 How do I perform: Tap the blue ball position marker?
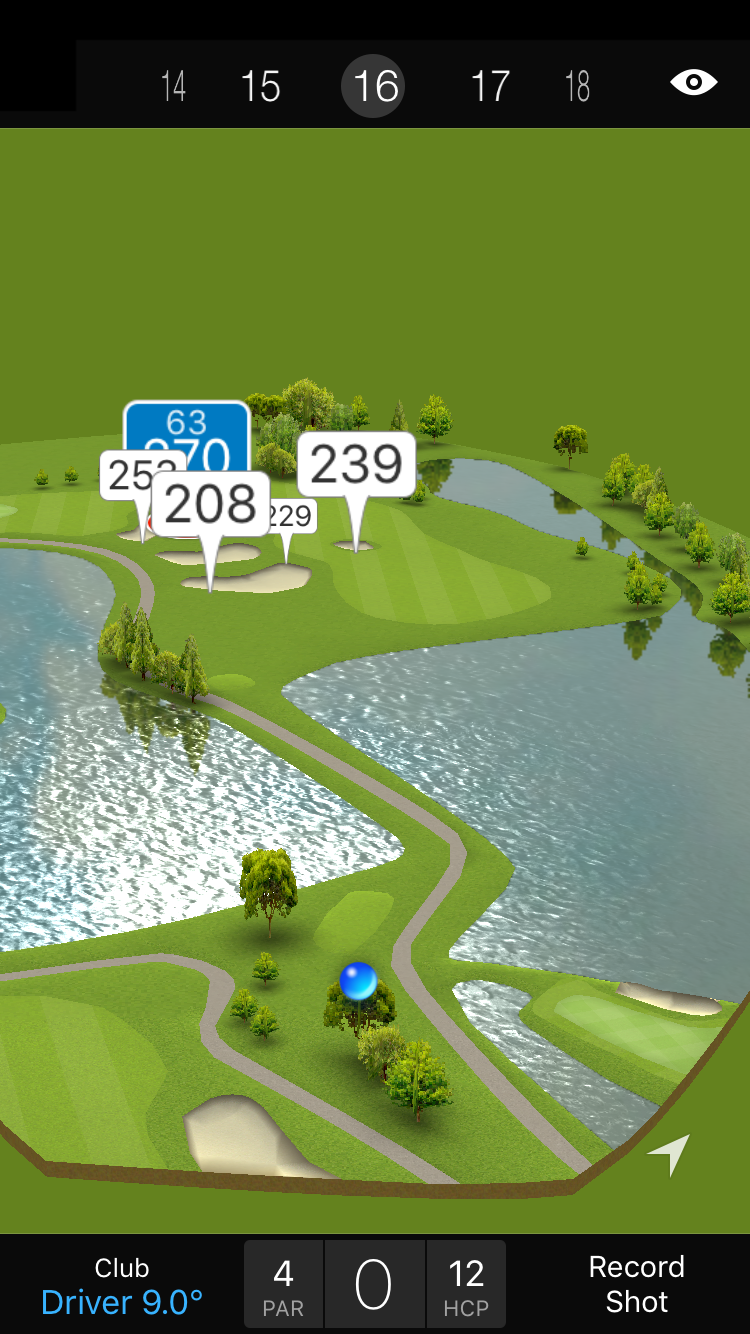(357, 981)
